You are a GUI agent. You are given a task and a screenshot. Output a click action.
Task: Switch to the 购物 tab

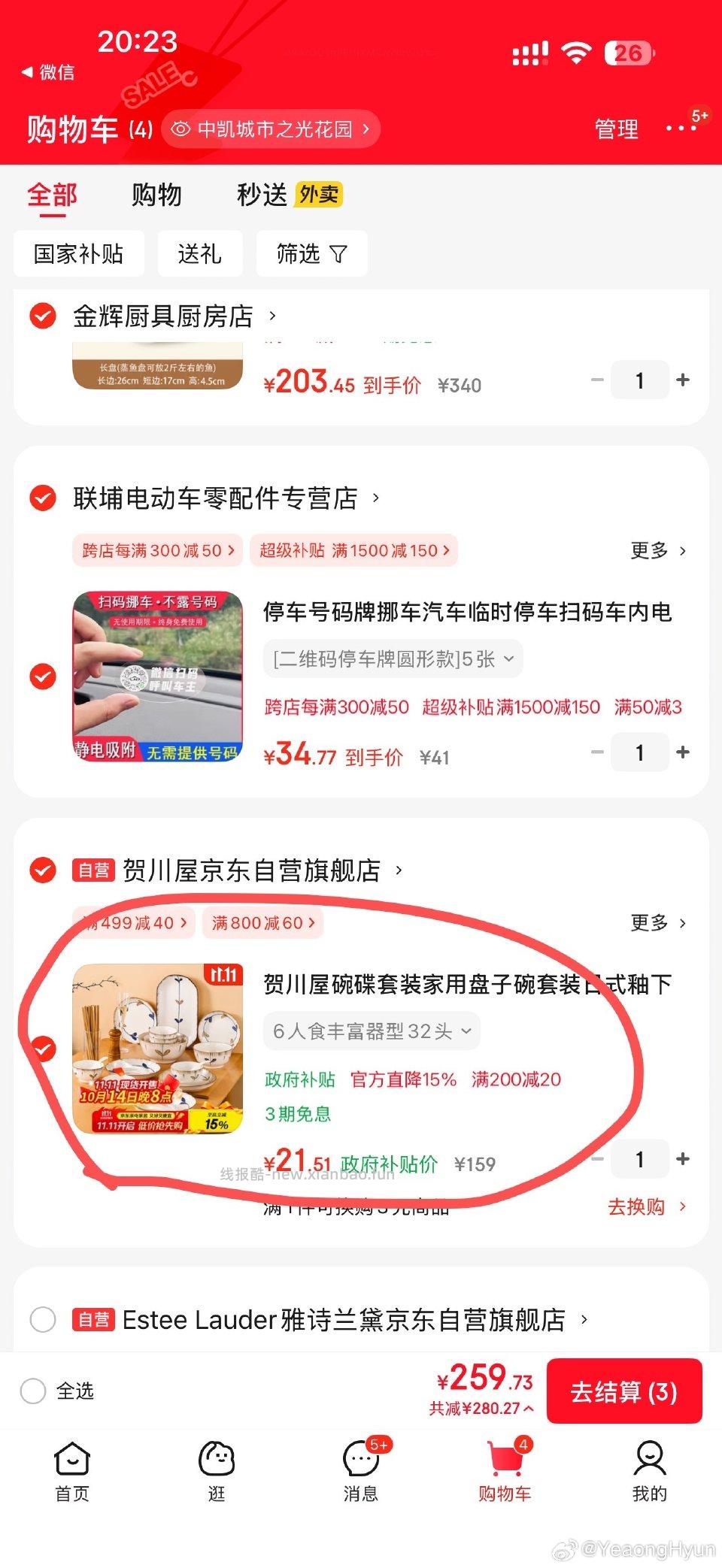(x=157, y=195)
